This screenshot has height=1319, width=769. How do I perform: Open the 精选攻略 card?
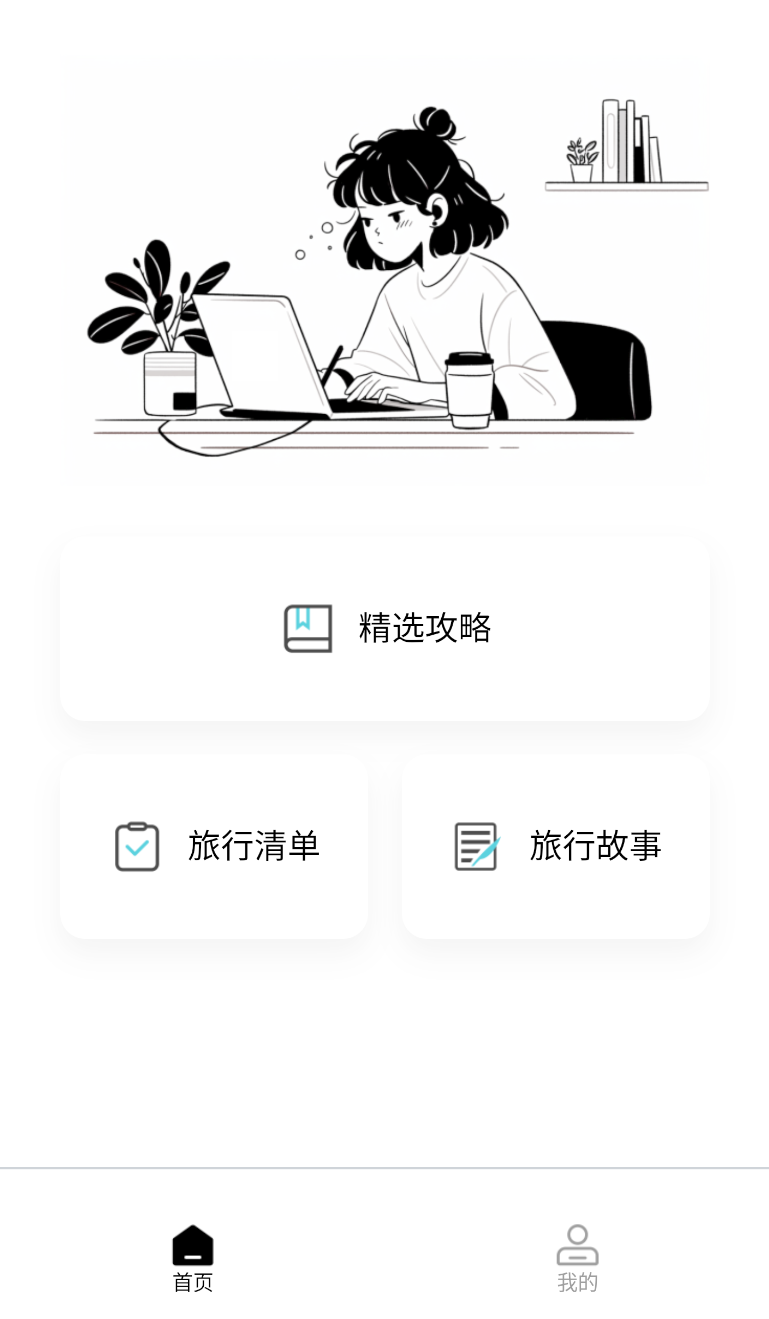point(385,628)
